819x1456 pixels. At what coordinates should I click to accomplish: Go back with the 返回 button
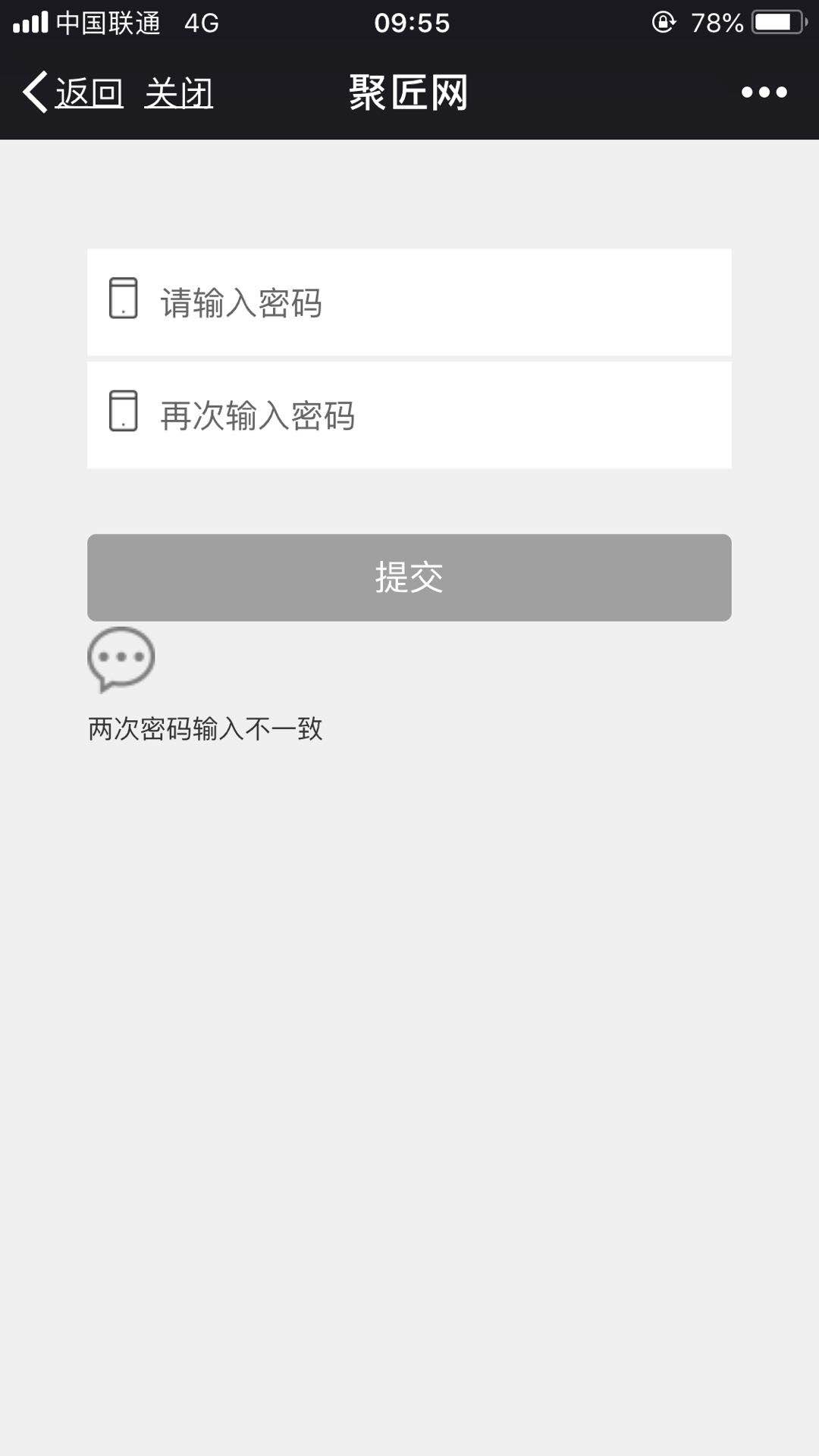pos(74,93)
